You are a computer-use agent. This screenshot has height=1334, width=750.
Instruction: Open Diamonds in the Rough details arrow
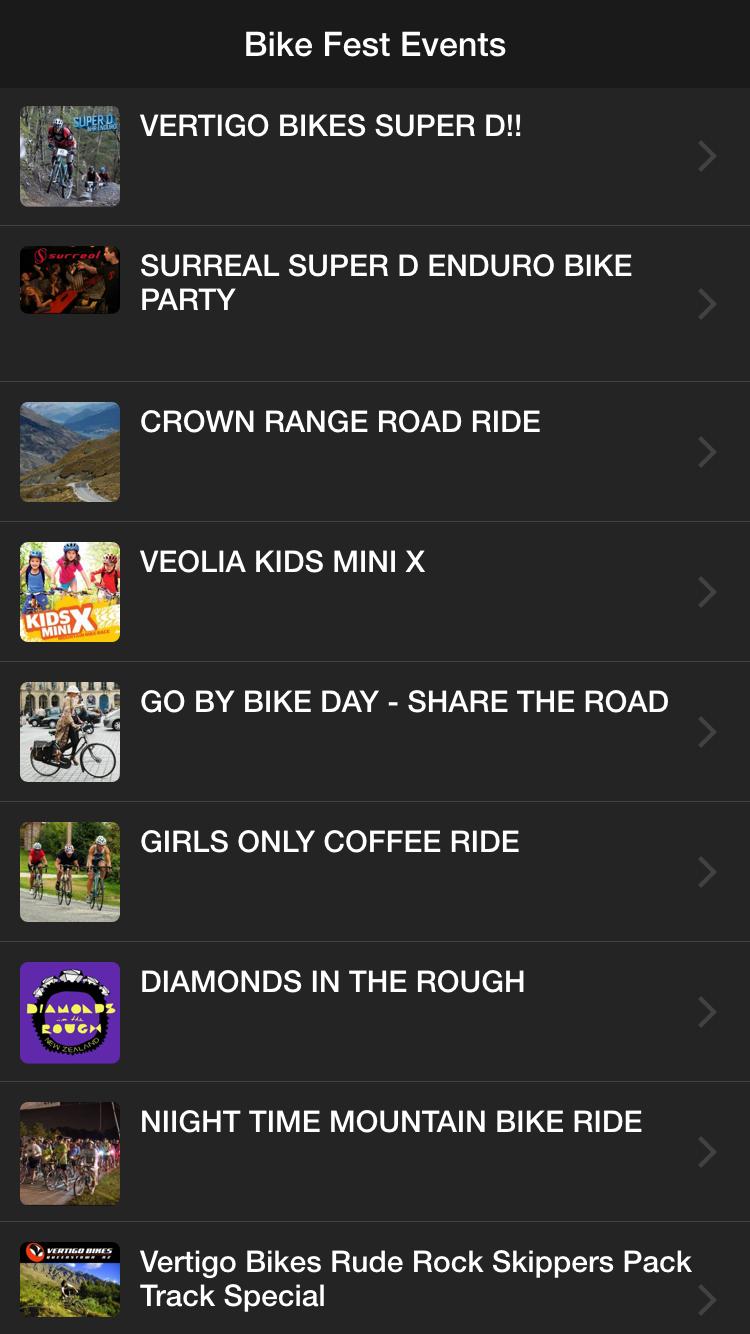(x=707, y=1012)
